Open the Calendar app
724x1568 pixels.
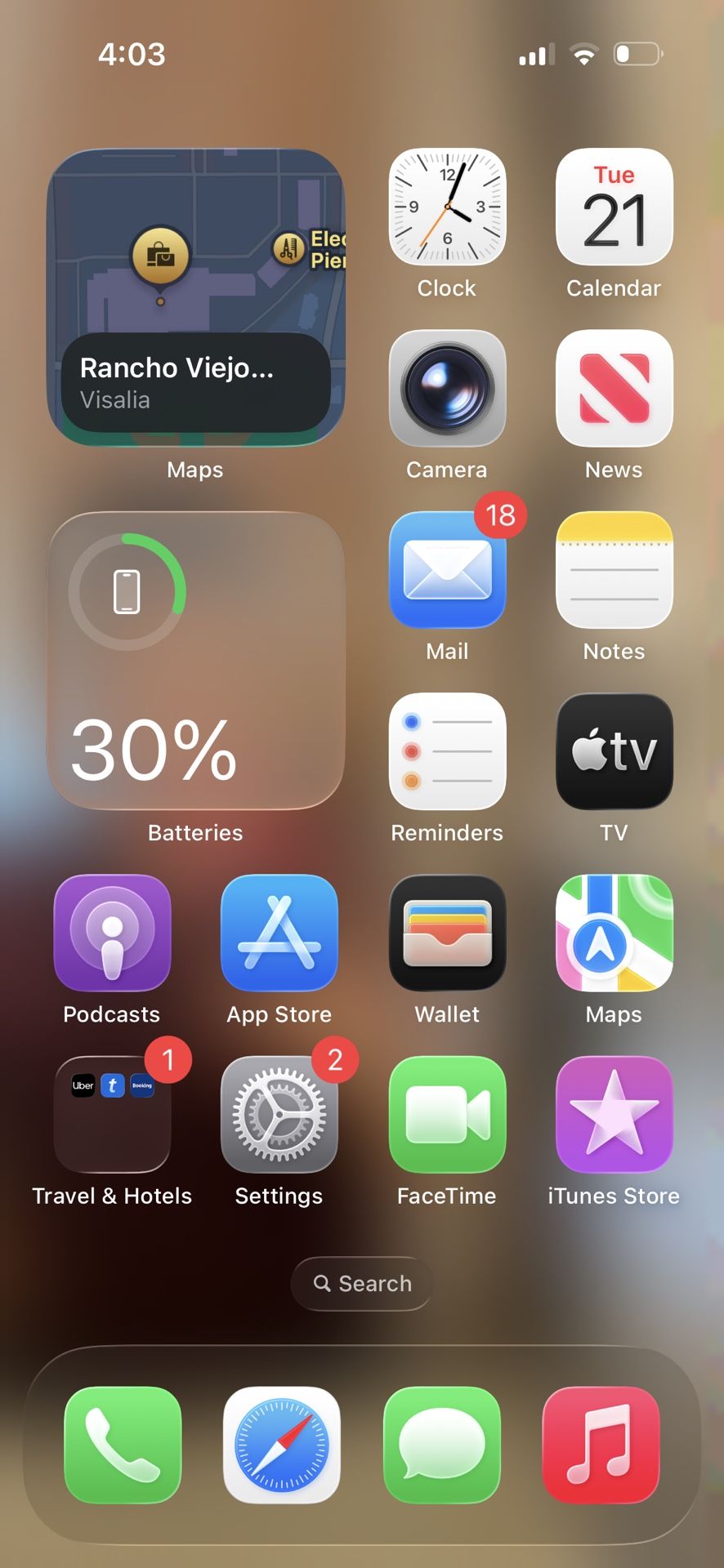point(614,207)
